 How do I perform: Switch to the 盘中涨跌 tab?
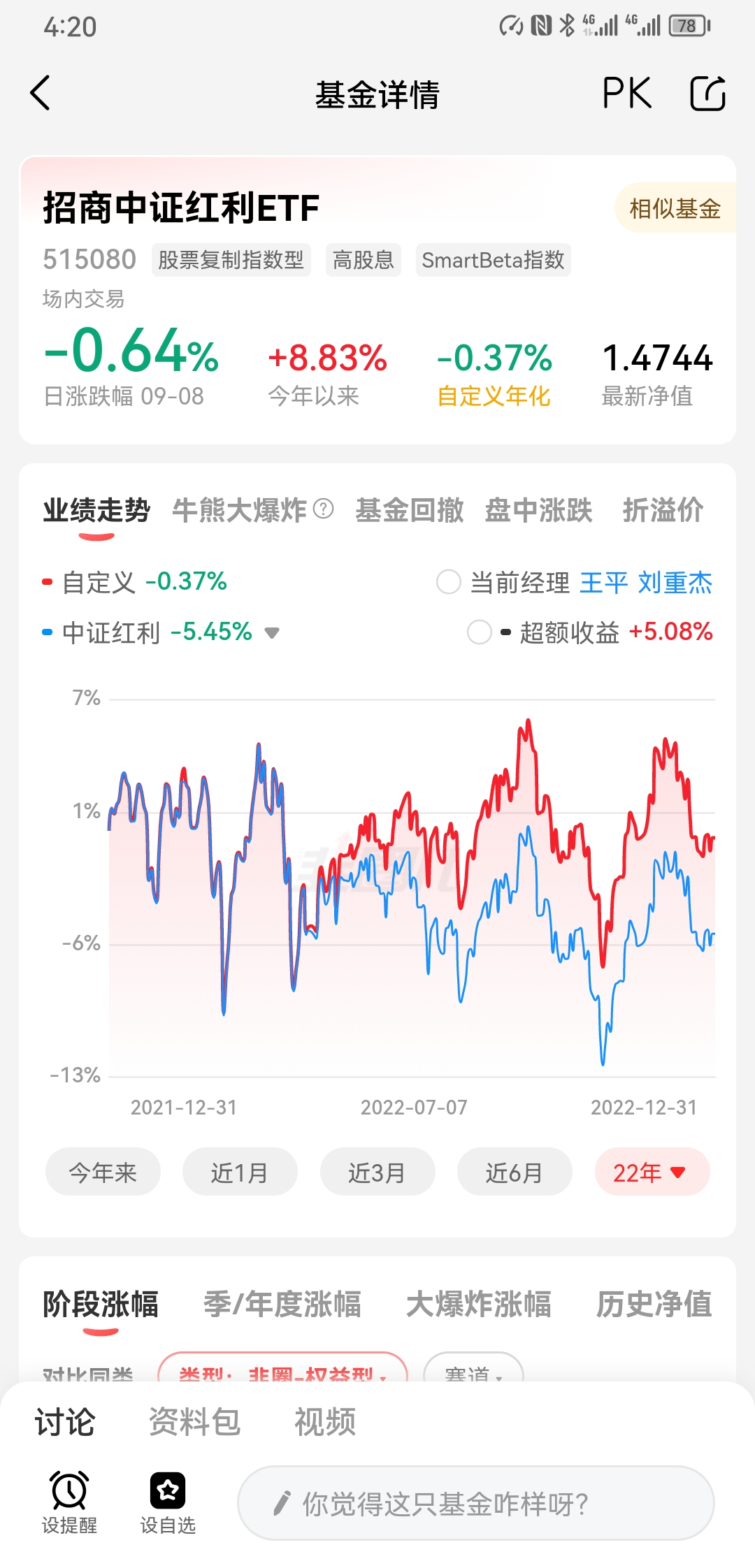[538, 510]
